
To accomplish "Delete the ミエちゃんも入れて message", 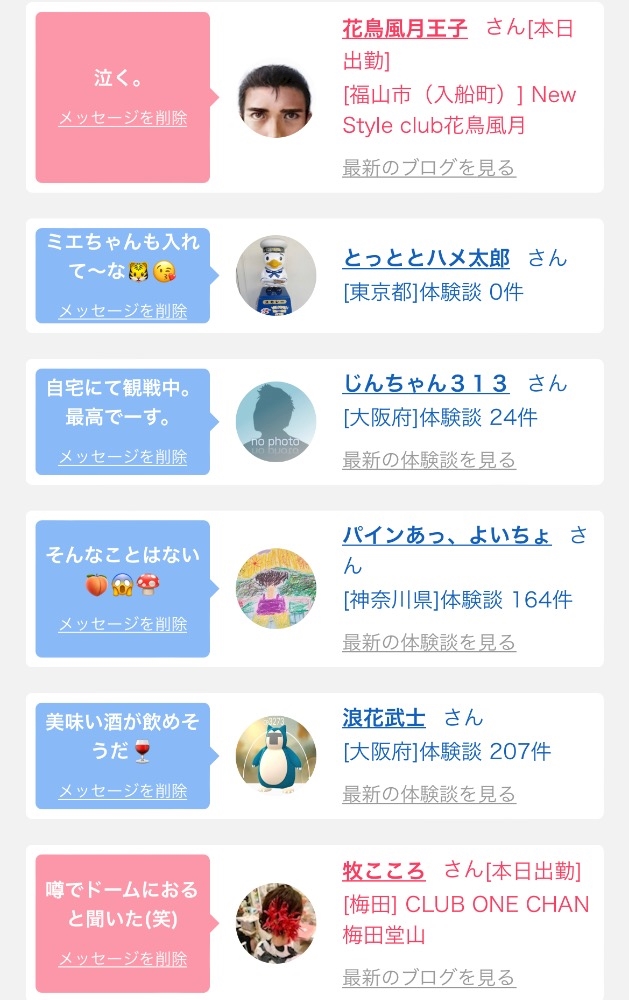I will coord(122,311).
